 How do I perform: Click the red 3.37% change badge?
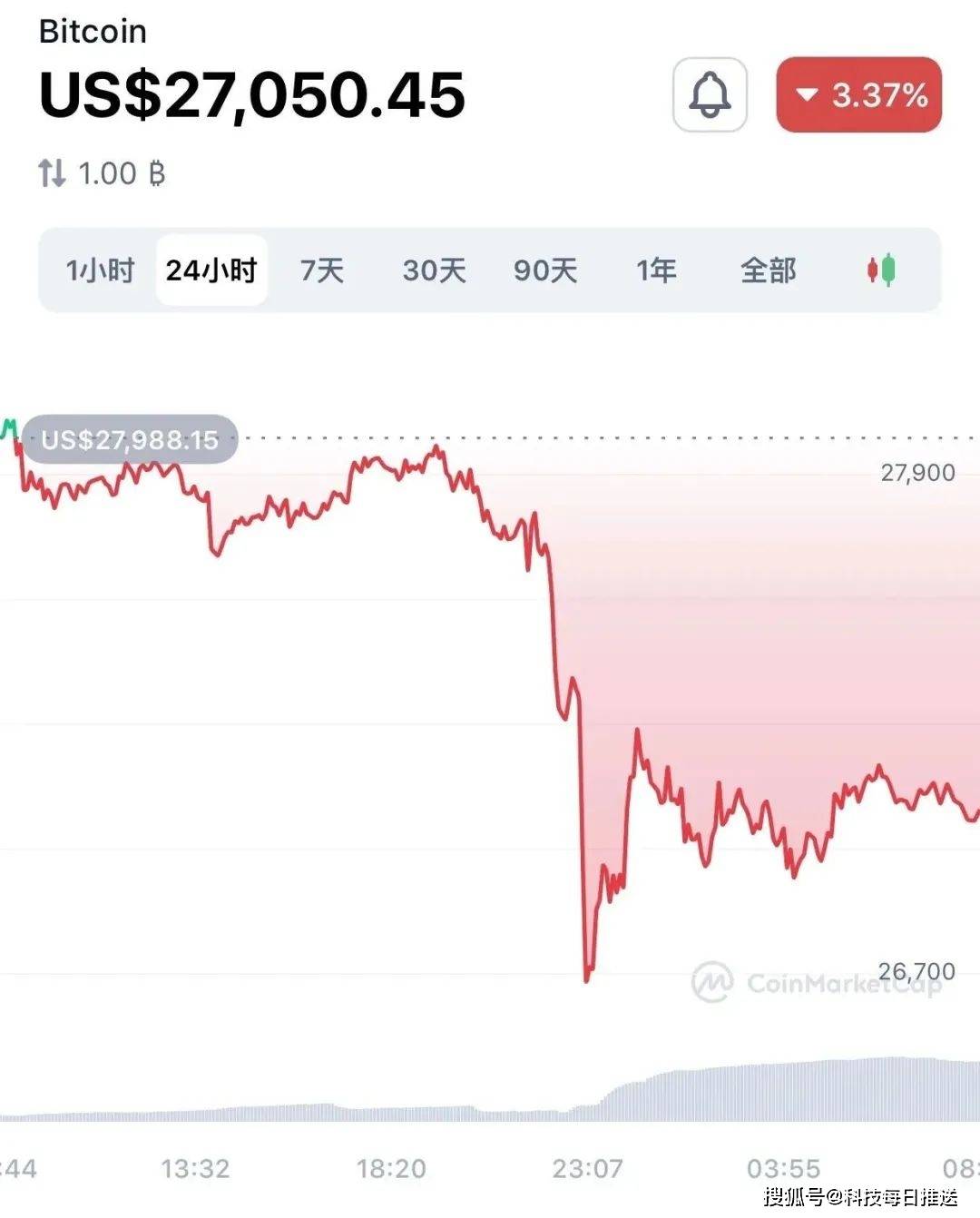click(858, 94)
